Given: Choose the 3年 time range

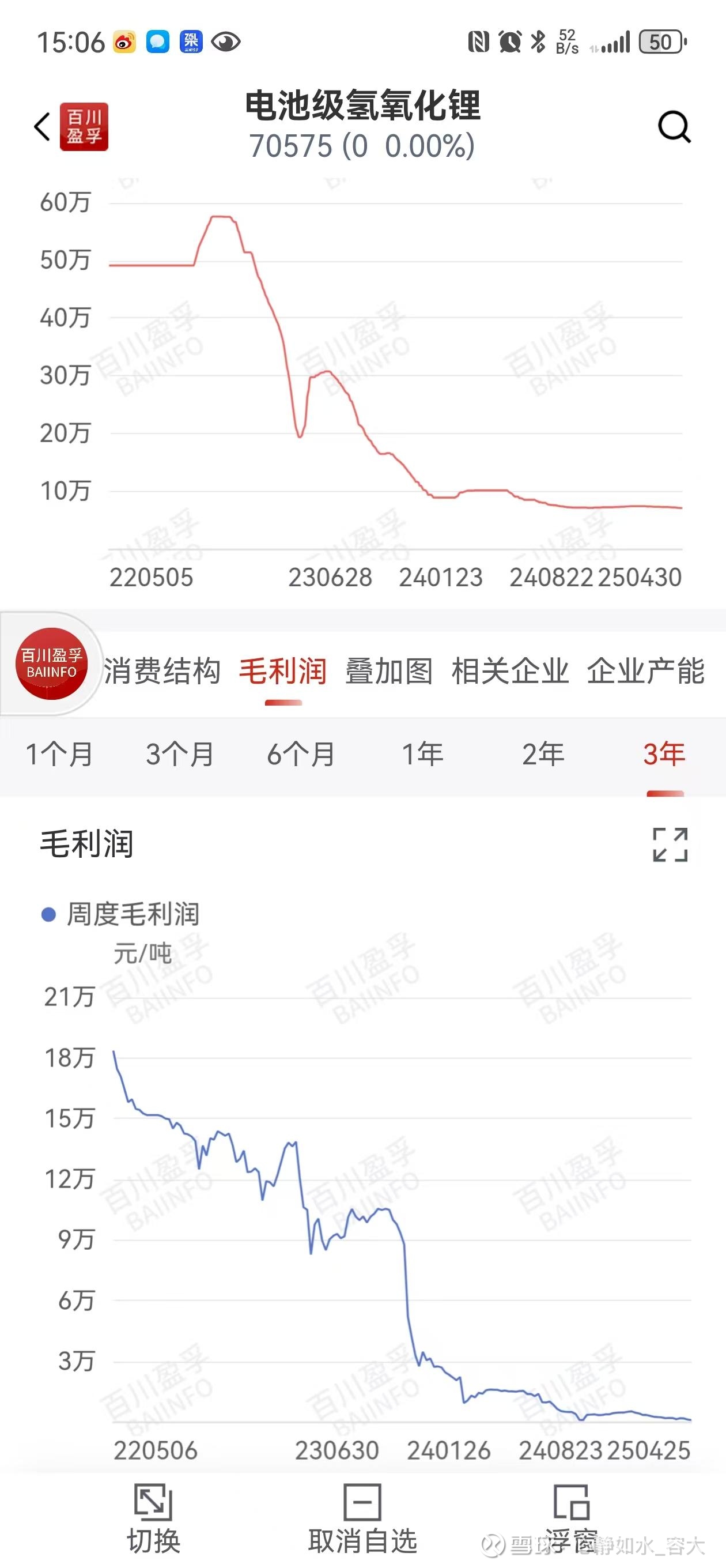Looking at the screenshot, I should click(664, 754).
